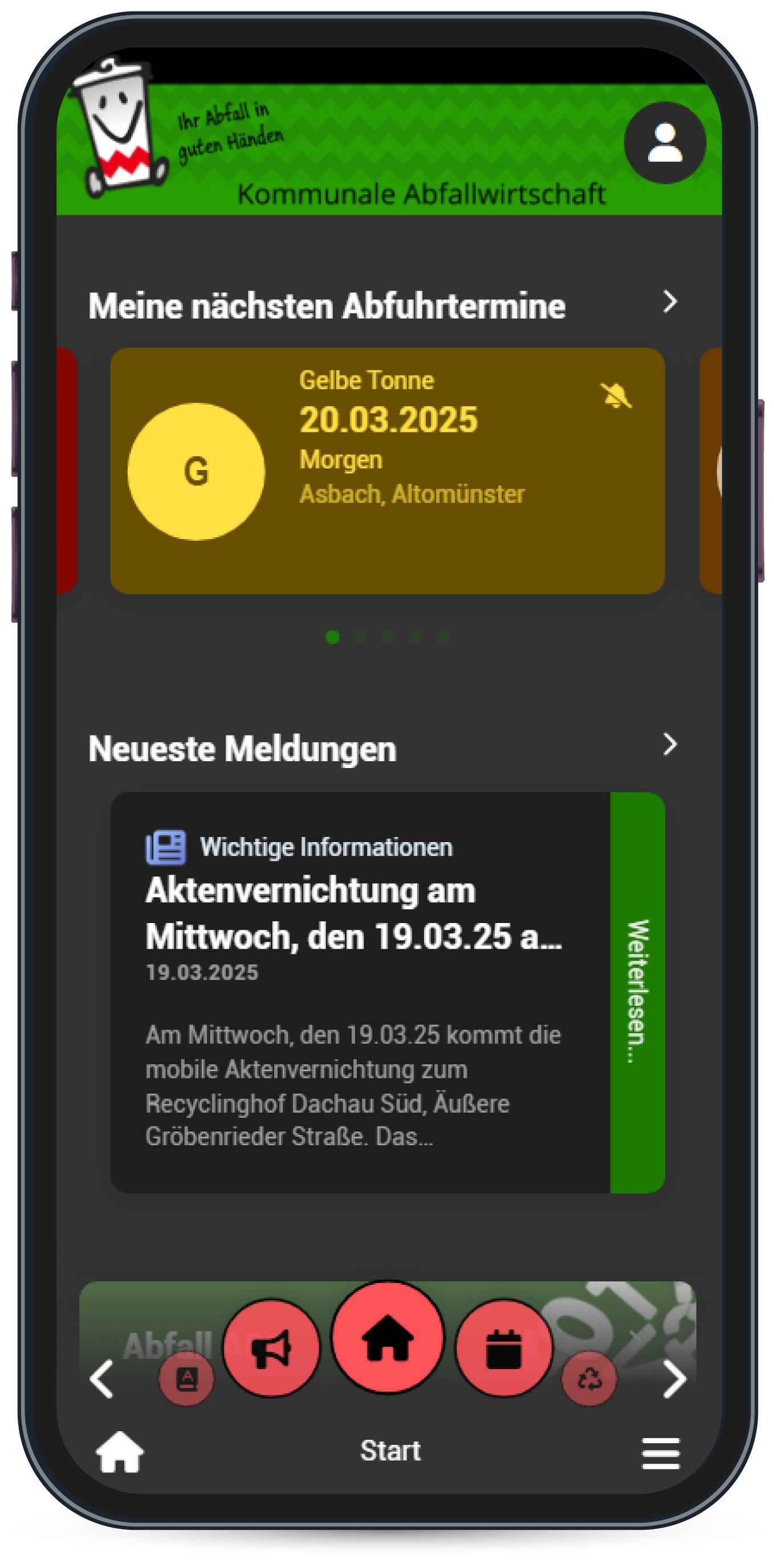Viewport: 774px width, 1568px height.
Task: Toggle the reminder bell on Gelbe Tonne
Action: click(615, 395)
